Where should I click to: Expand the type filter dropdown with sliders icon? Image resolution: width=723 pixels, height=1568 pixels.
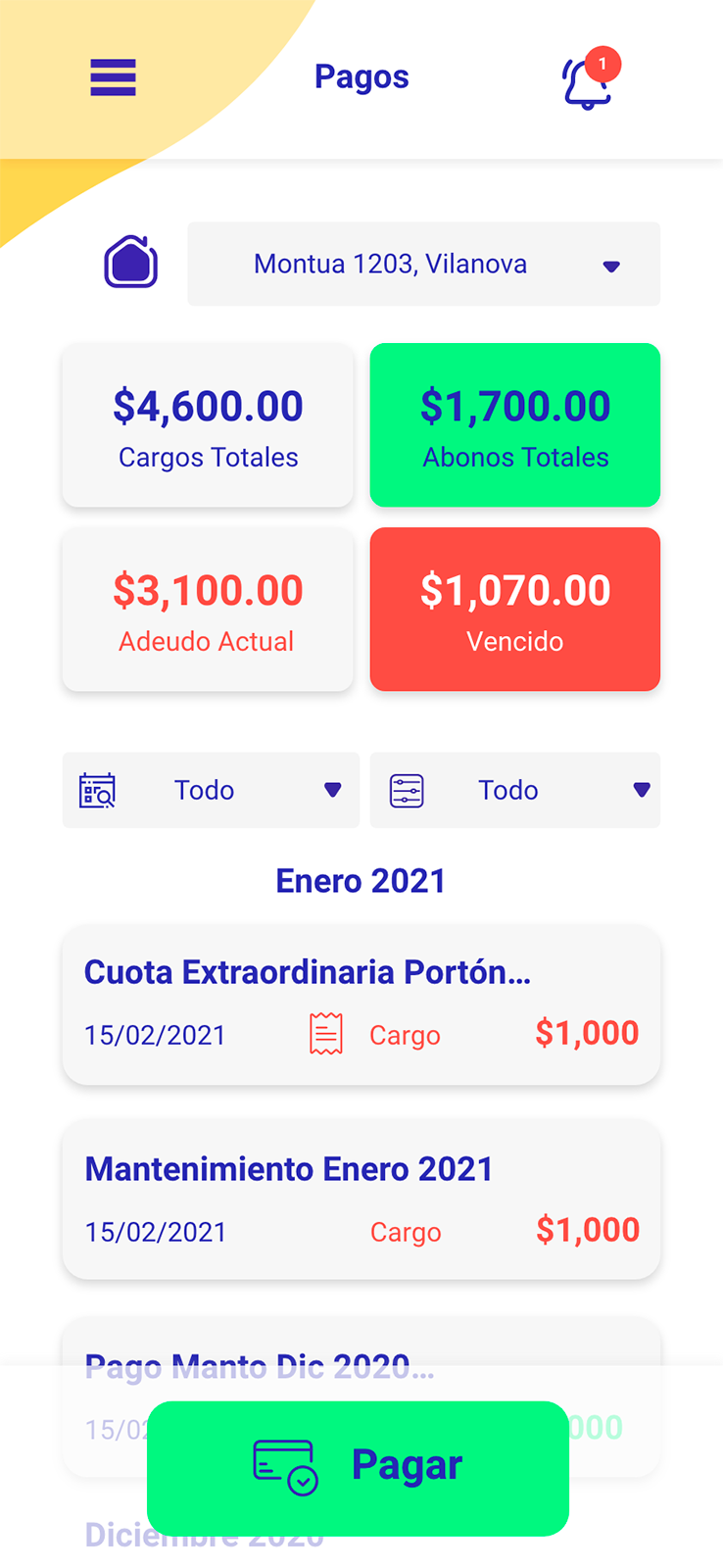pos(515,790)
